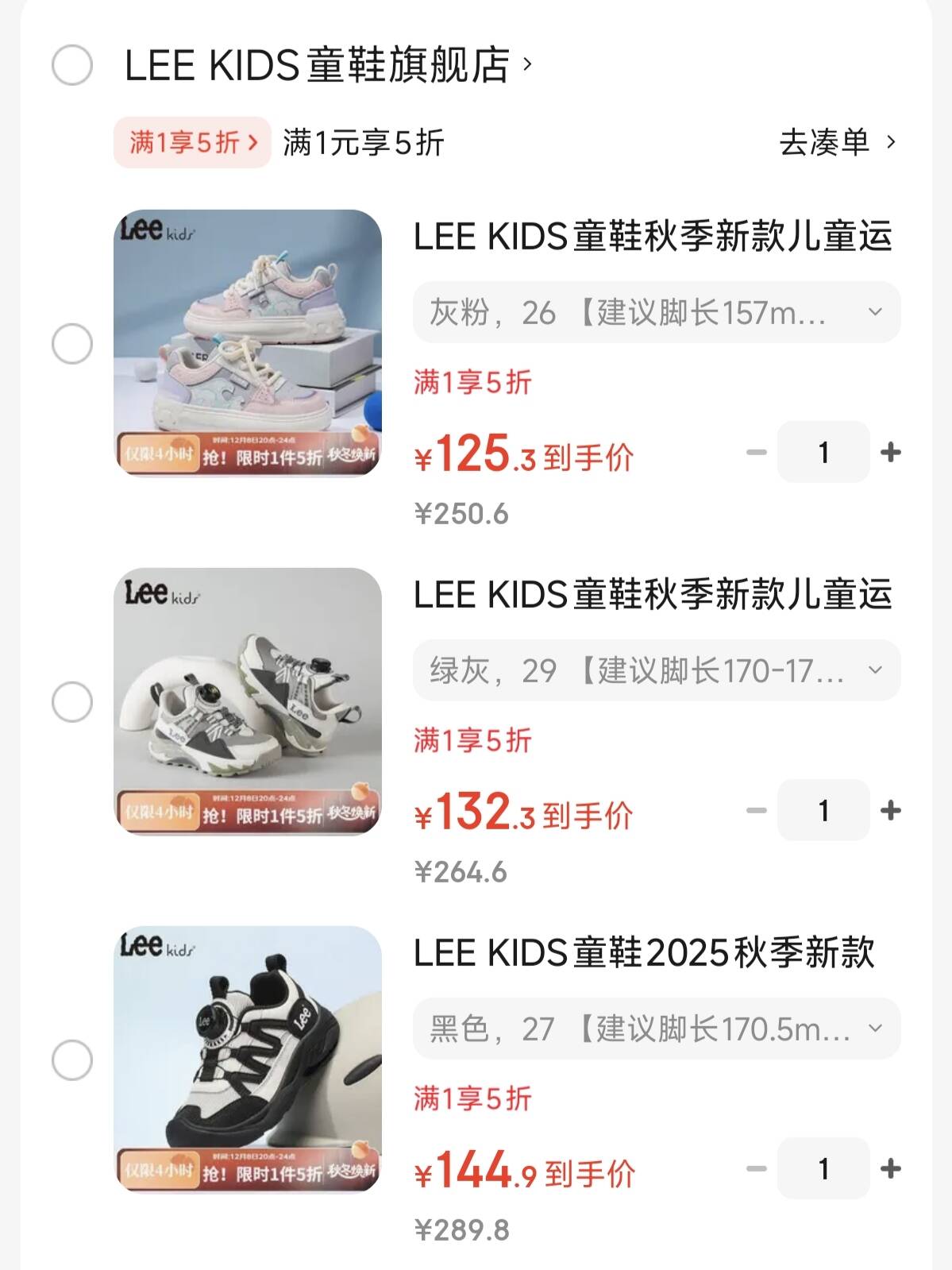Select the 黑色 size 27 shoes
Image resolution: width=952 pixels, height=1270 pixels.
click(x=72, y=1060)
